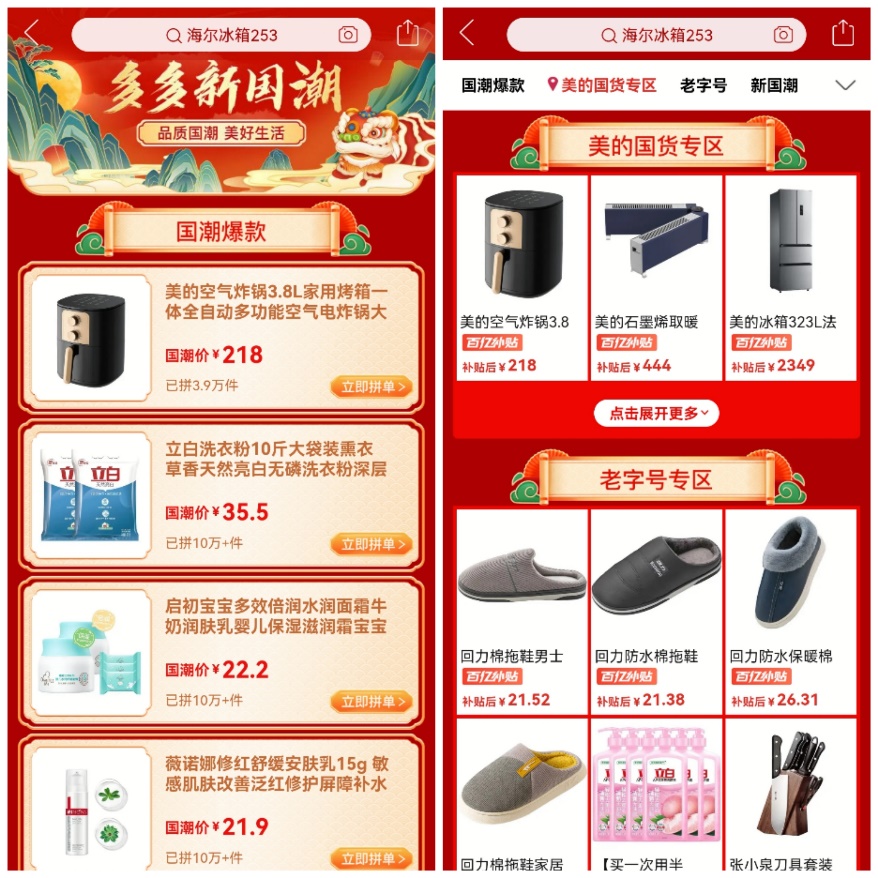878x878 pixels.
Task: Switch to the 国潮爆款 tab
Action: [x=493, y=86]
